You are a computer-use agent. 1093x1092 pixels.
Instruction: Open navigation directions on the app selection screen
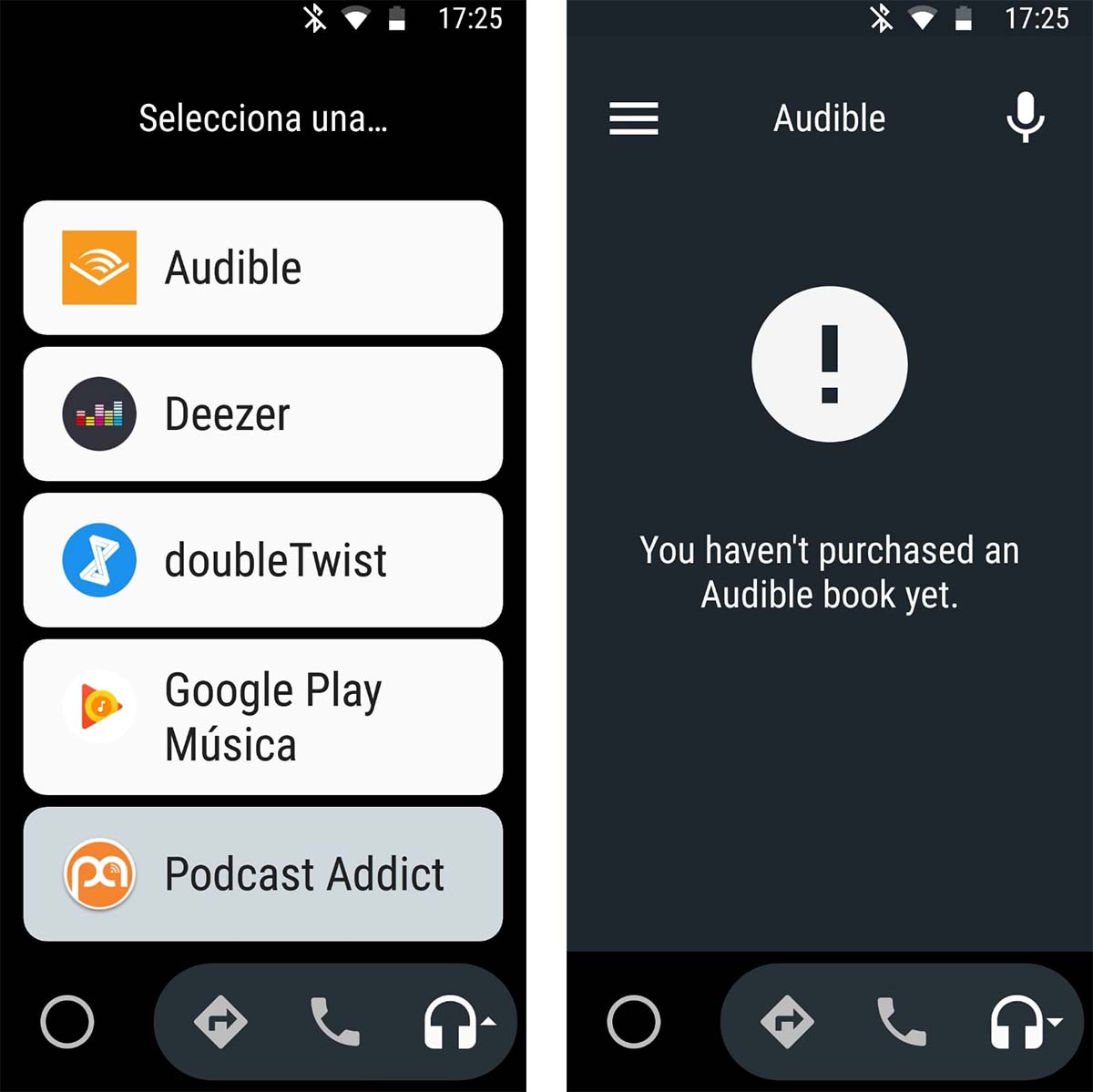(220, 1022)
